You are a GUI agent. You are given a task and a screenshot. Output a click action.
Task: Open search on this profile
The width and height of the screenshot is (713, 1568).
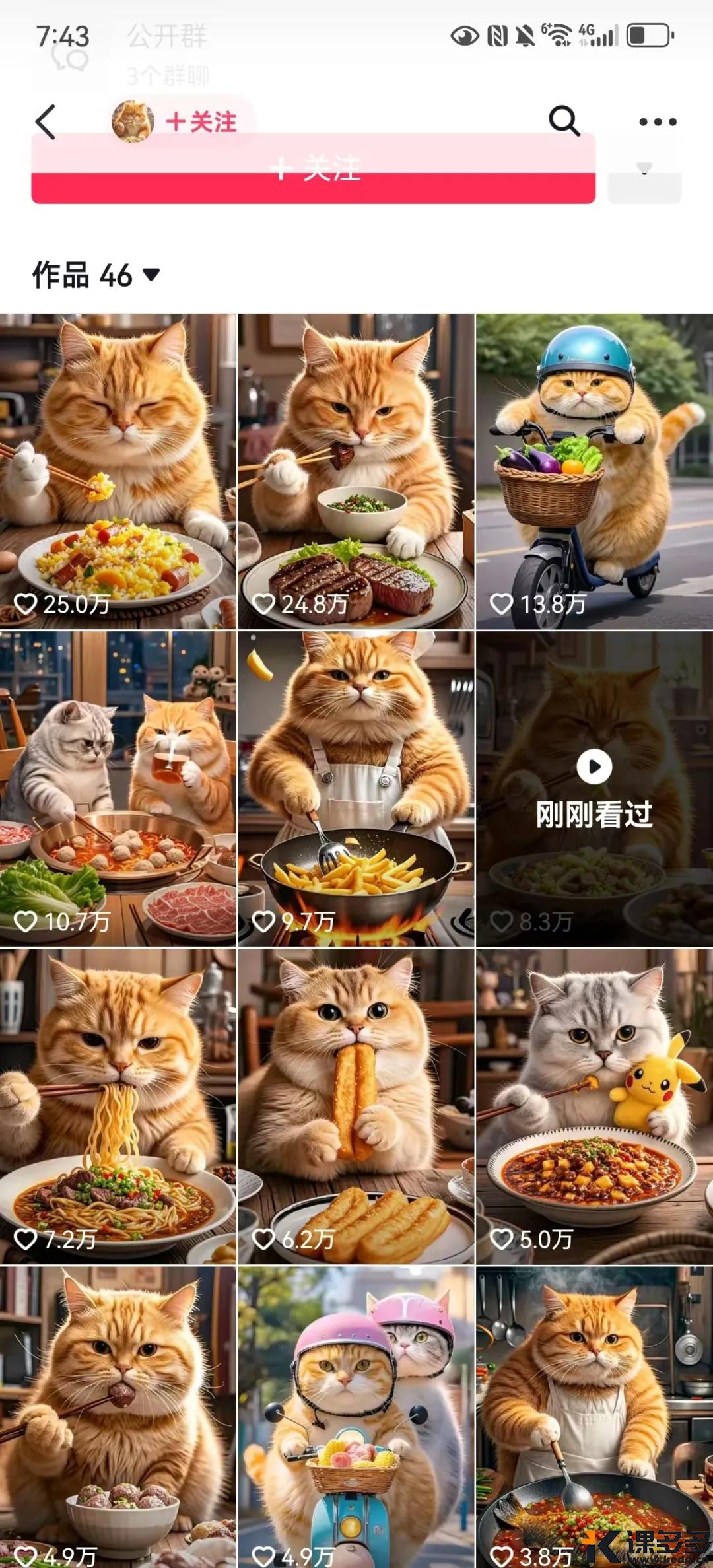click(564, 121)
